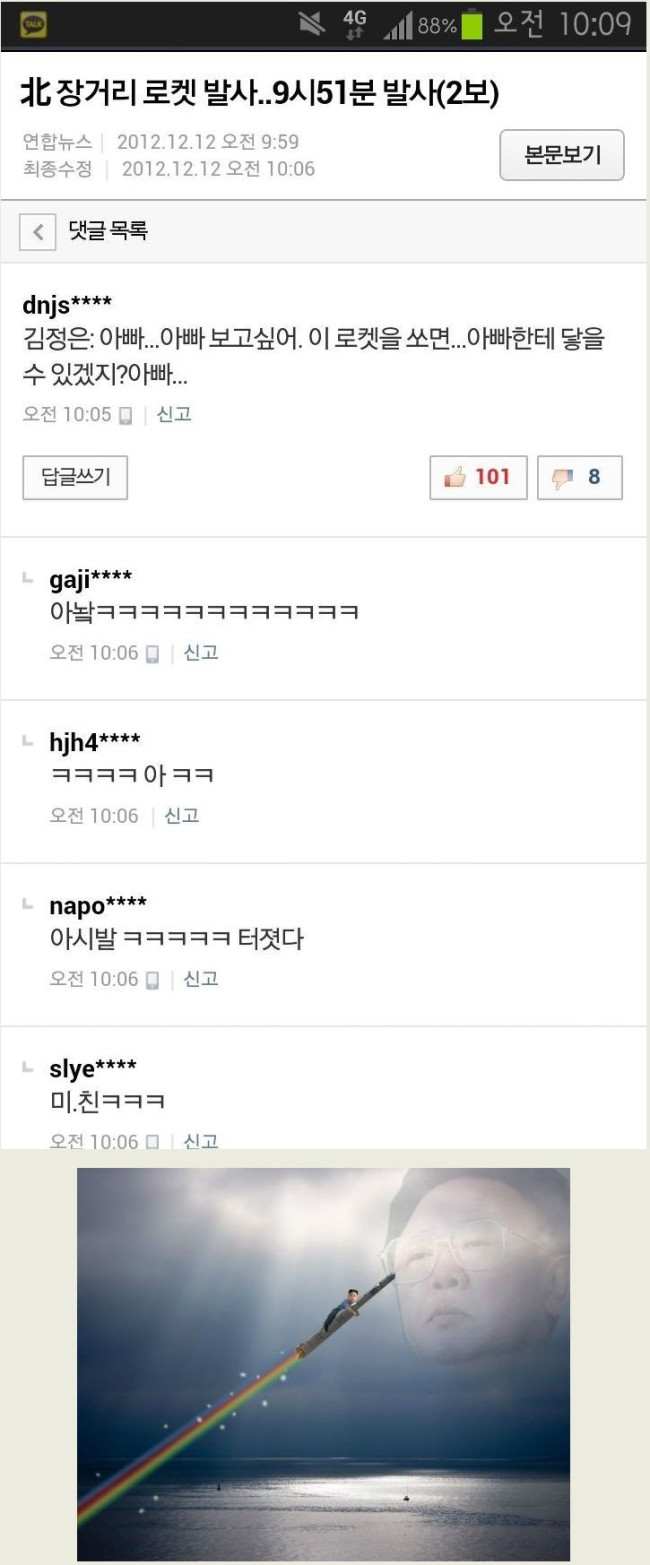This screenshot has height=1565, width=650.
Task: Dislike dnjs****'s comment with 8 dislikes
Action: click(580, 477)
